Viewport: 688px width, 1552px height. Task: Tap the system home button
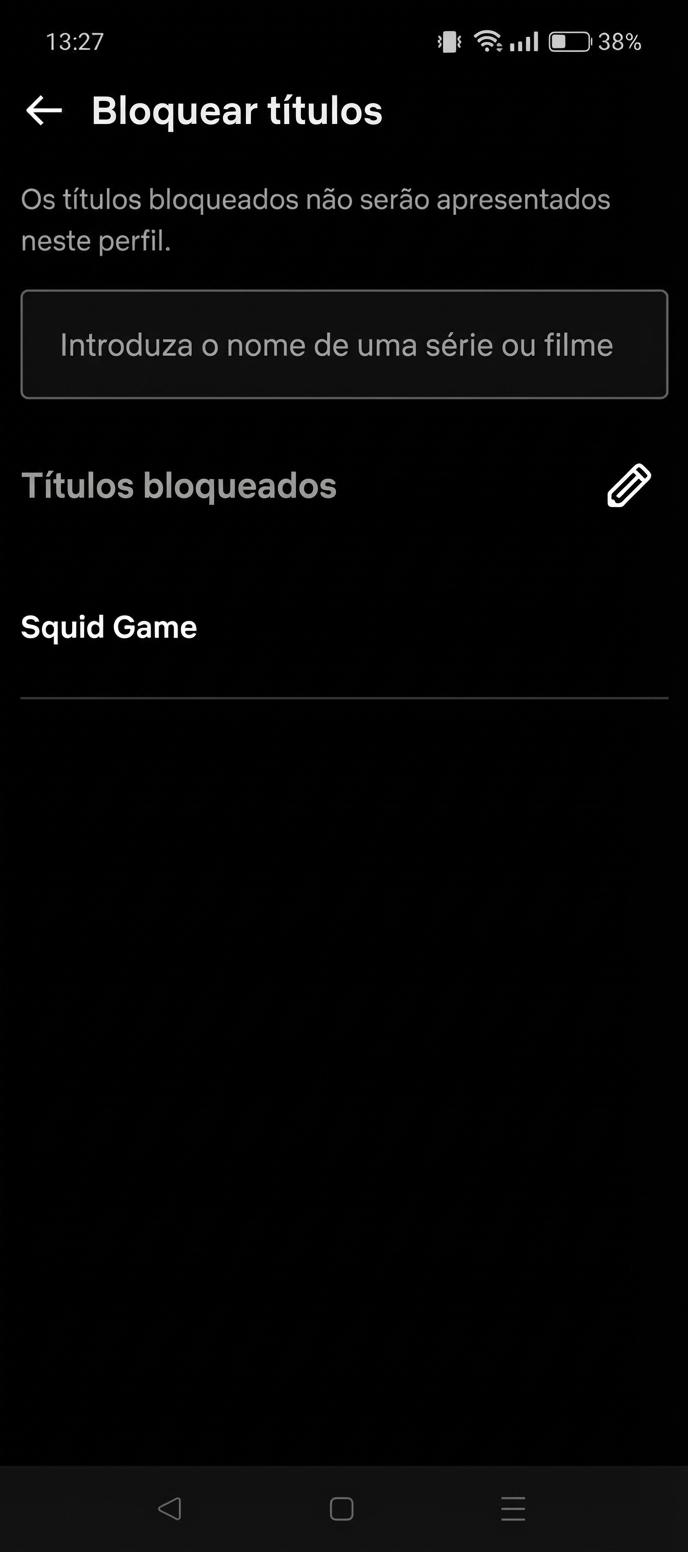[x=342, y=1509]
